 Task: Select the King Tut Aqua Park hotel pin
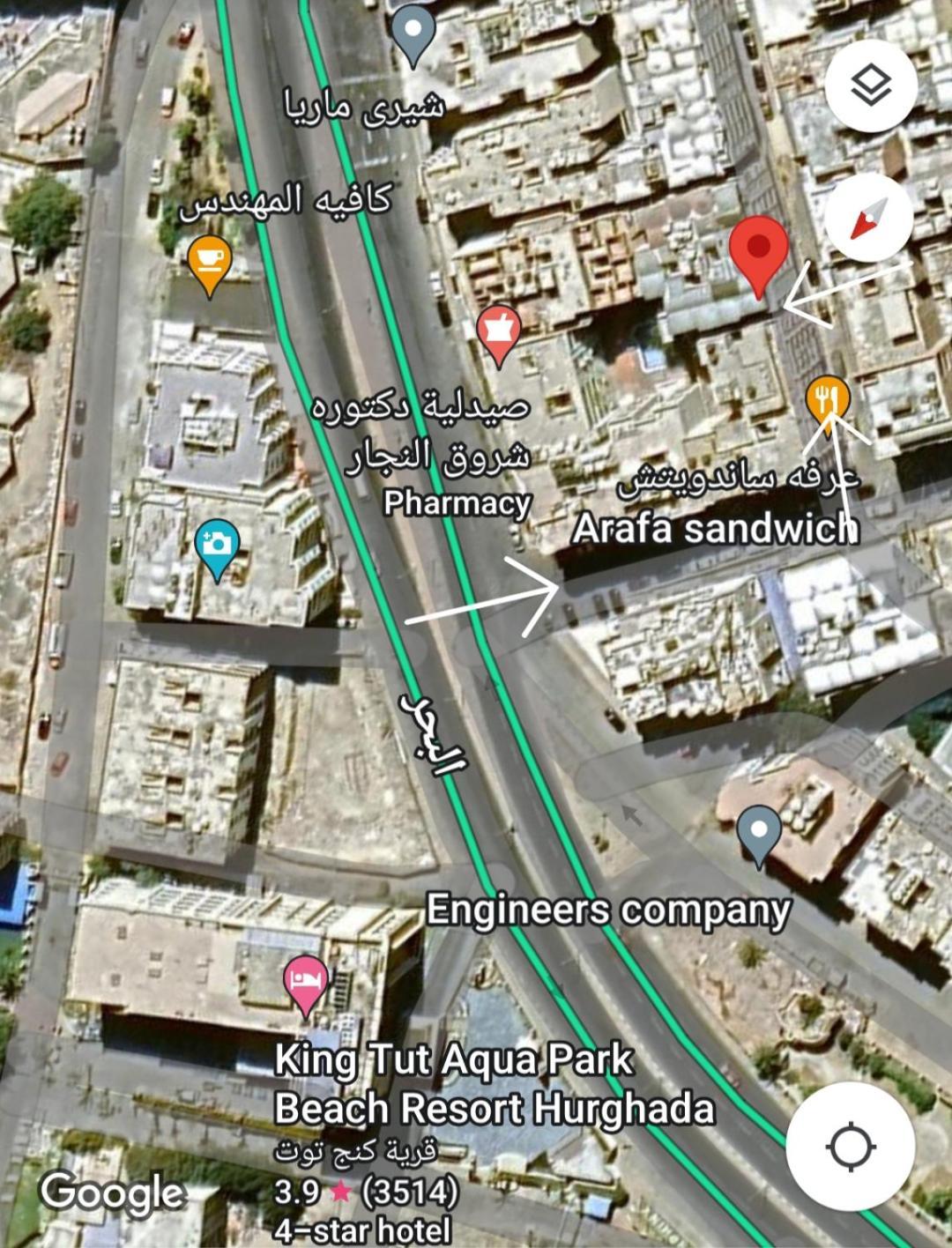pos(305,982)
